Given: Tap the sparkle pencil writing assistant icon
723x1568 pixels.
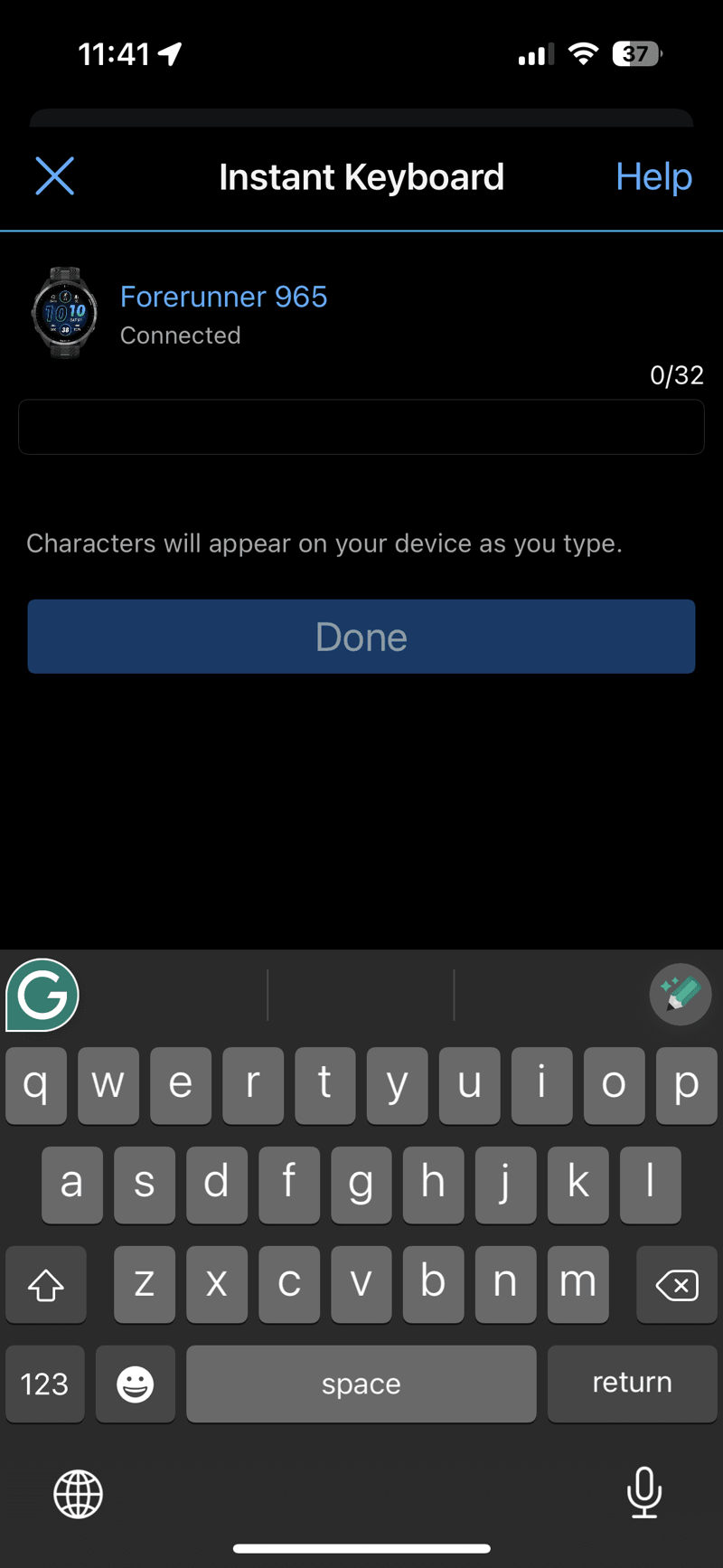Looking at the screenshot, I should point(680,993).
